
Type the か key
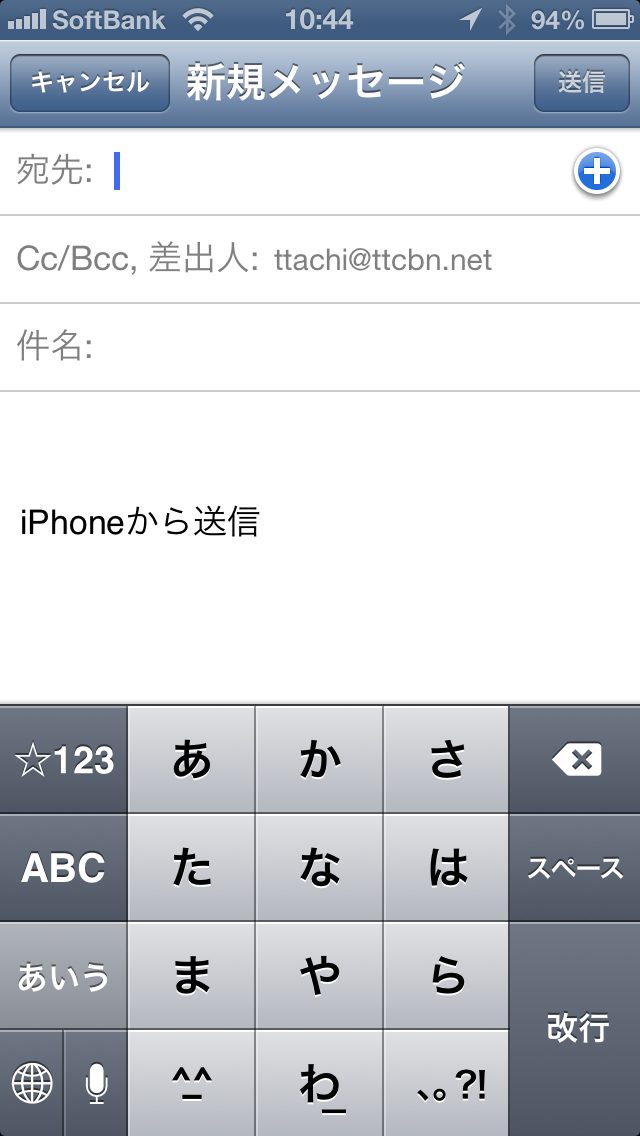[320, 761]
